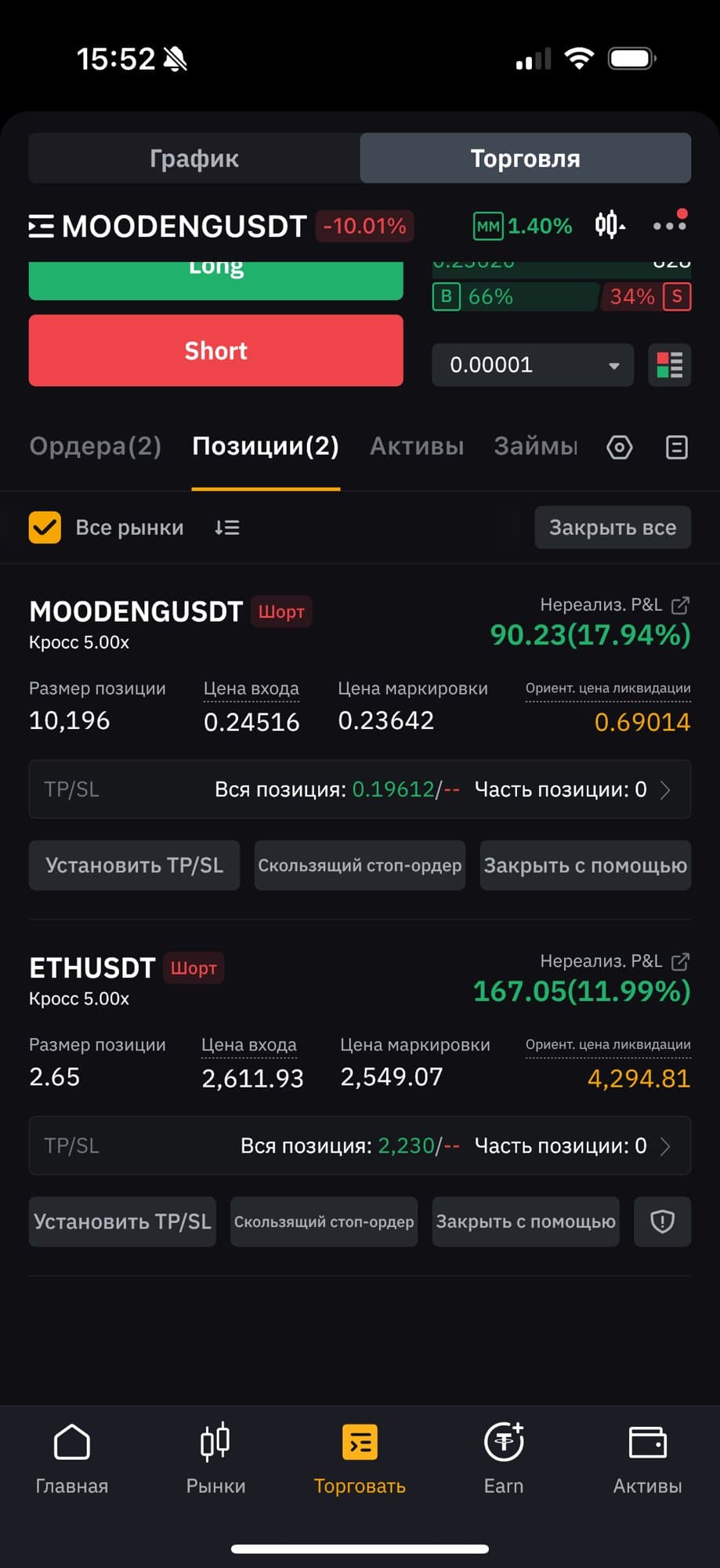Change the order book layout icon

pos(669,365)
